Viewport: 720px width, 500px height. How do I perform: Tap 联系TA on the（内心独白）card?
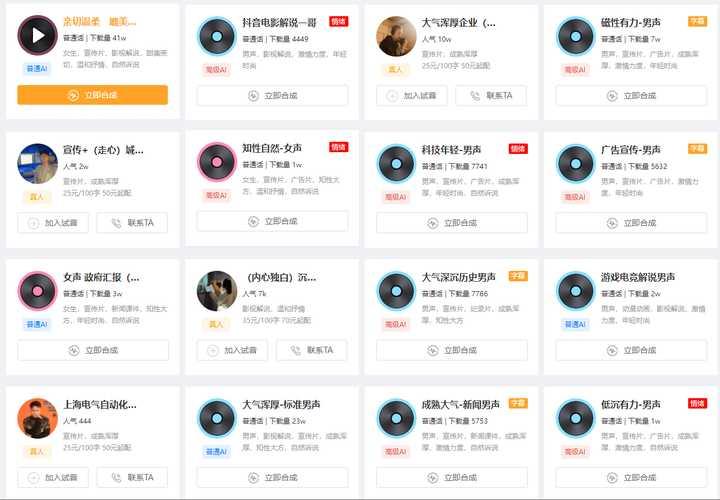[311, 350]
